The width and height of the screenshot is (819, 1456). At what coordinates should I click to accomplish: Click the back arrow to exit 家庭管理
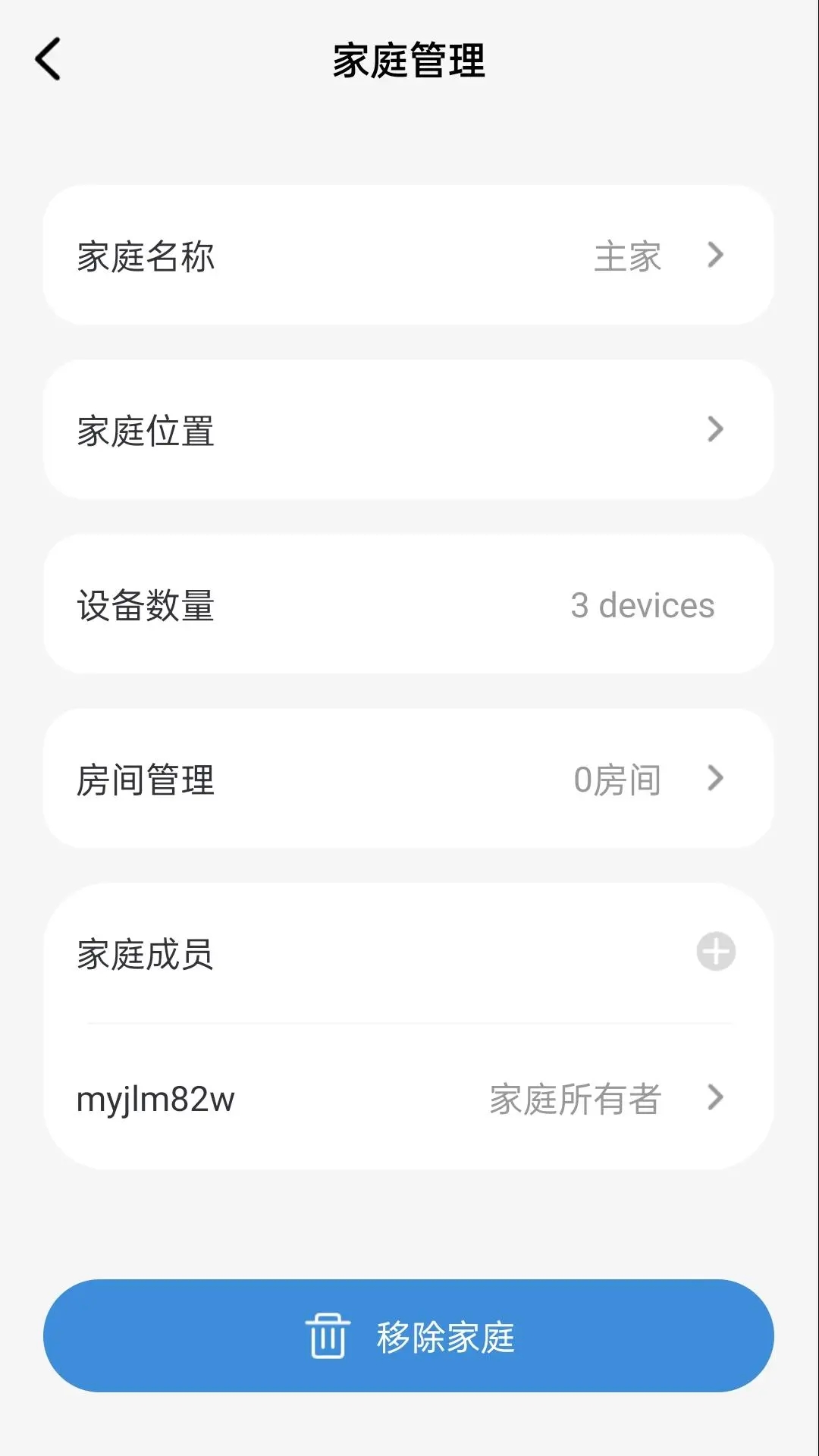(x=48, y=59)
